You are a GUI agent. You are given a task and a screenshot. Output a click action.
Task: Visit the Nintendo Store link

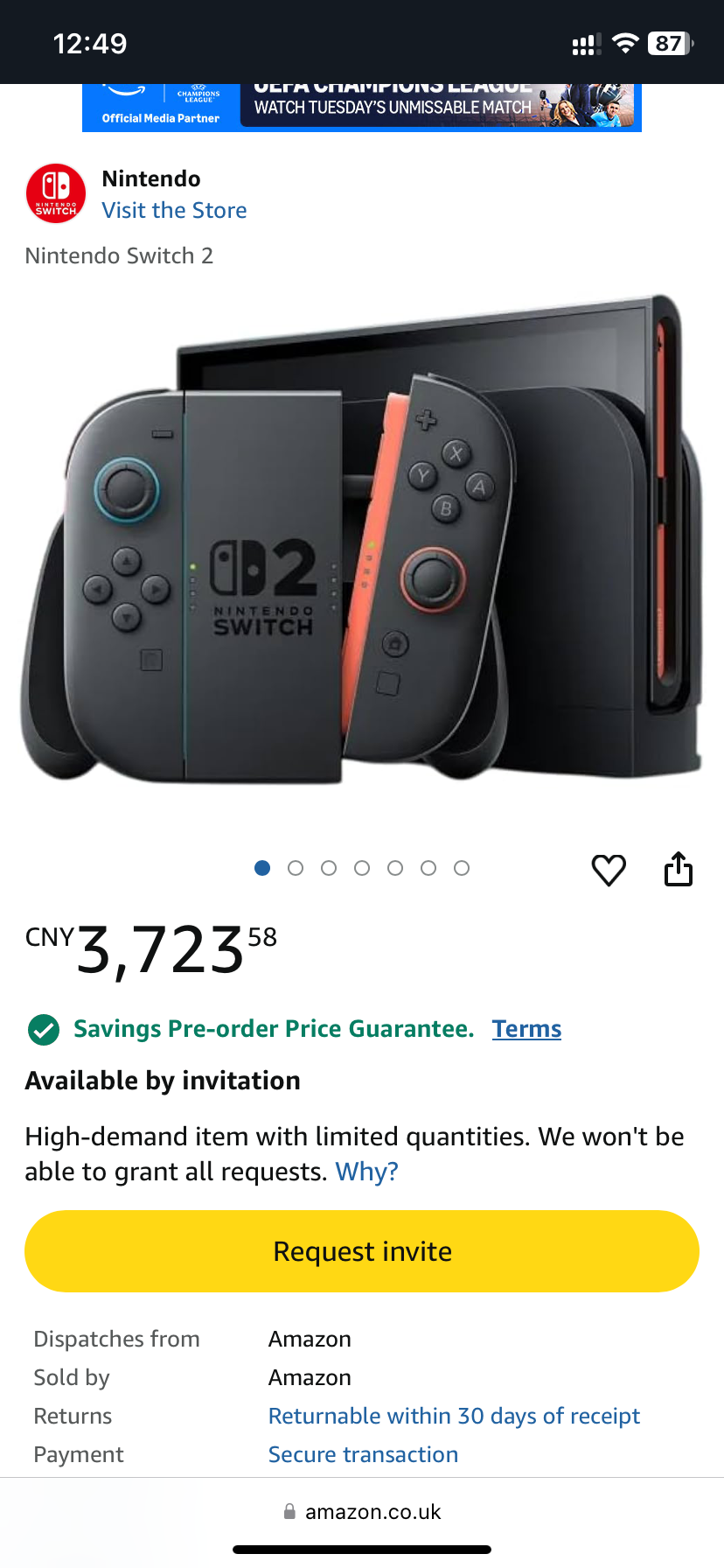174,211
